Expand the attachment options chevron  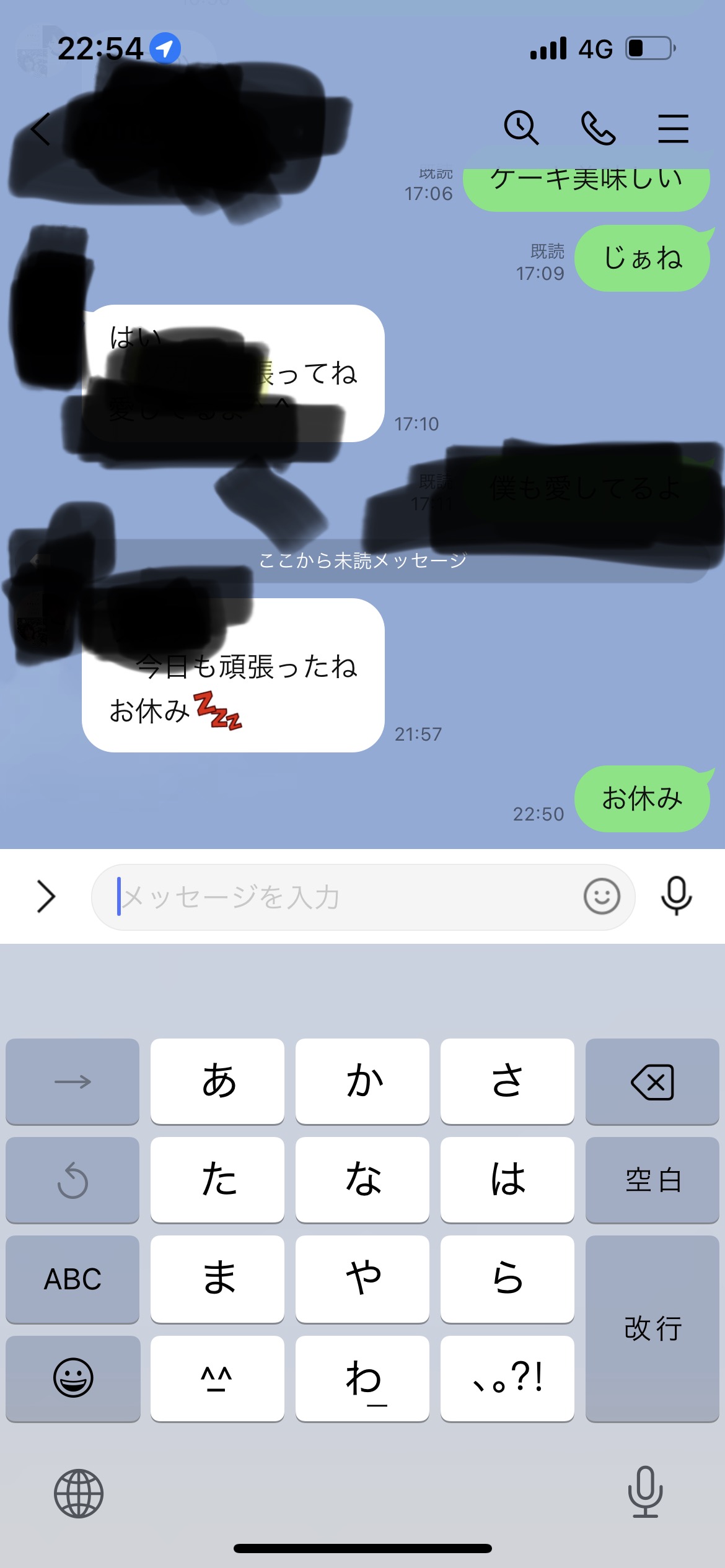[x=46, y=896]
